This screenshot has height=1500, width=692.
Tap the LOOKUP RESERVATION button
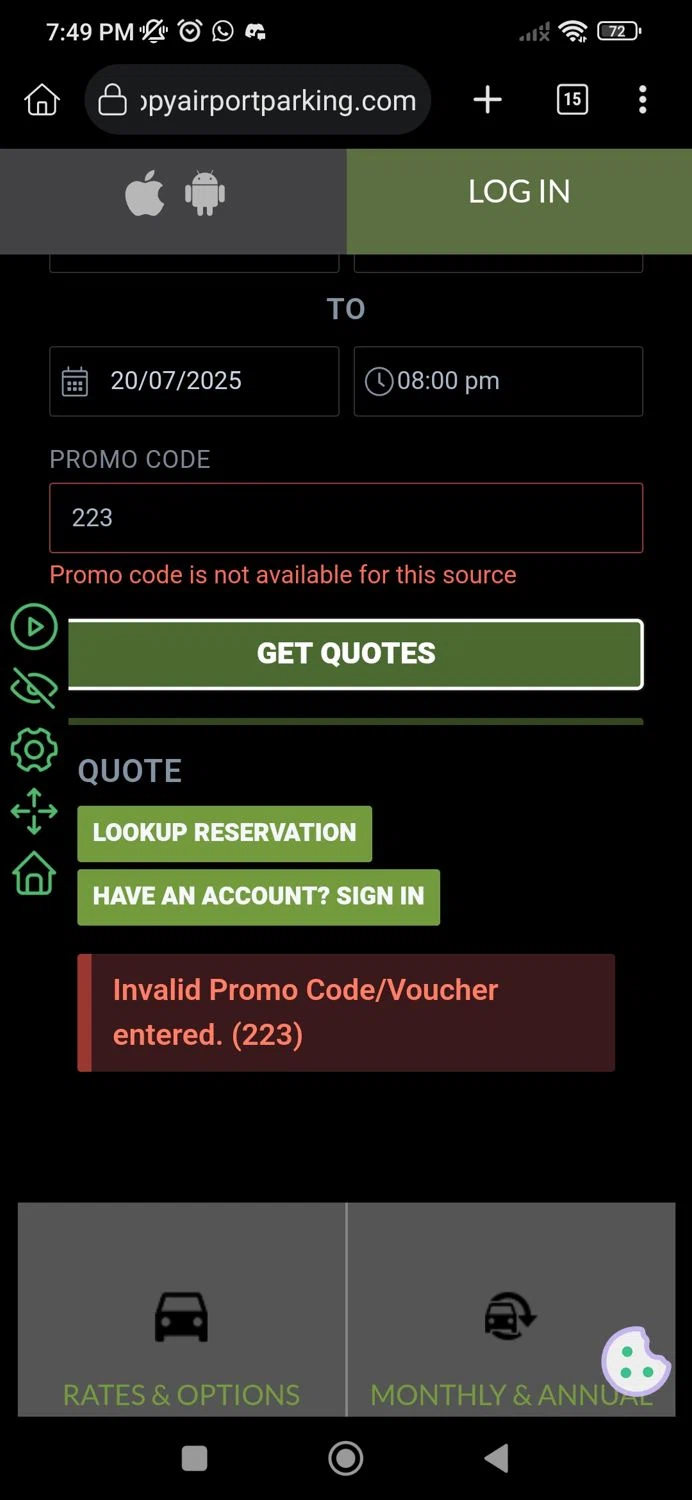225,833
